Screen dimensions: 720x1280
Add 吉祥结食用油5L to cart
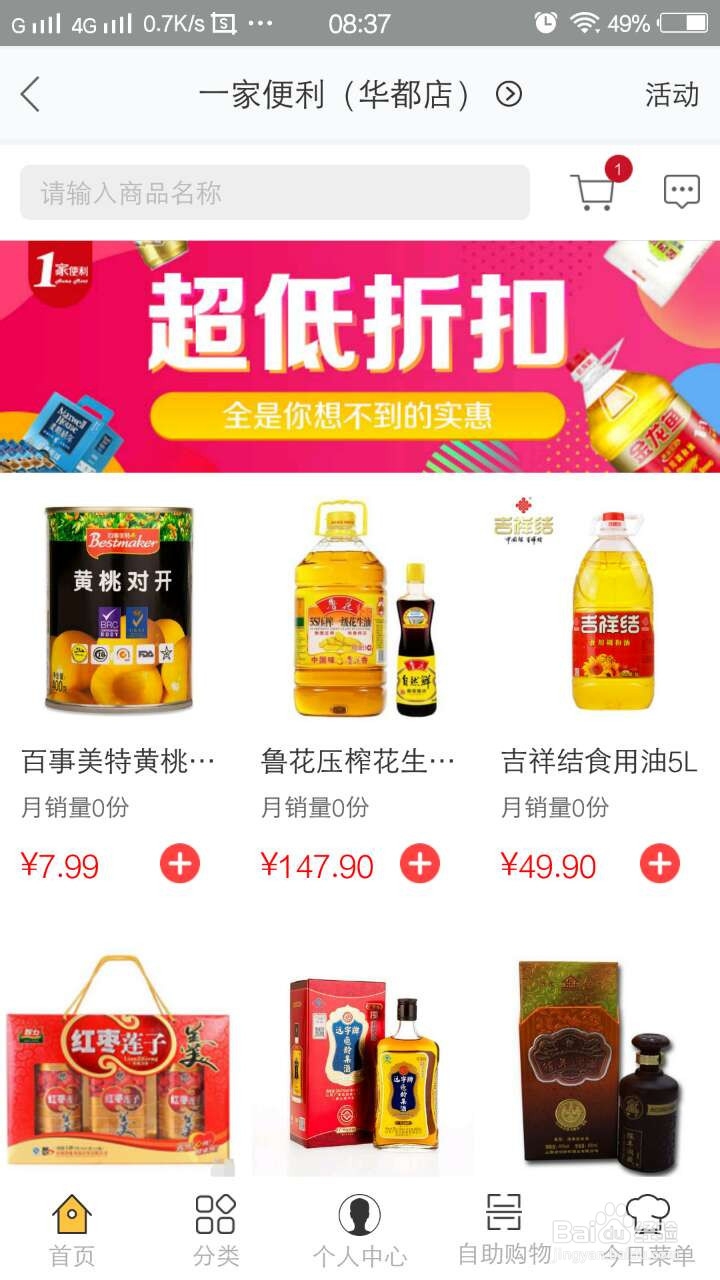pos(660,864)
